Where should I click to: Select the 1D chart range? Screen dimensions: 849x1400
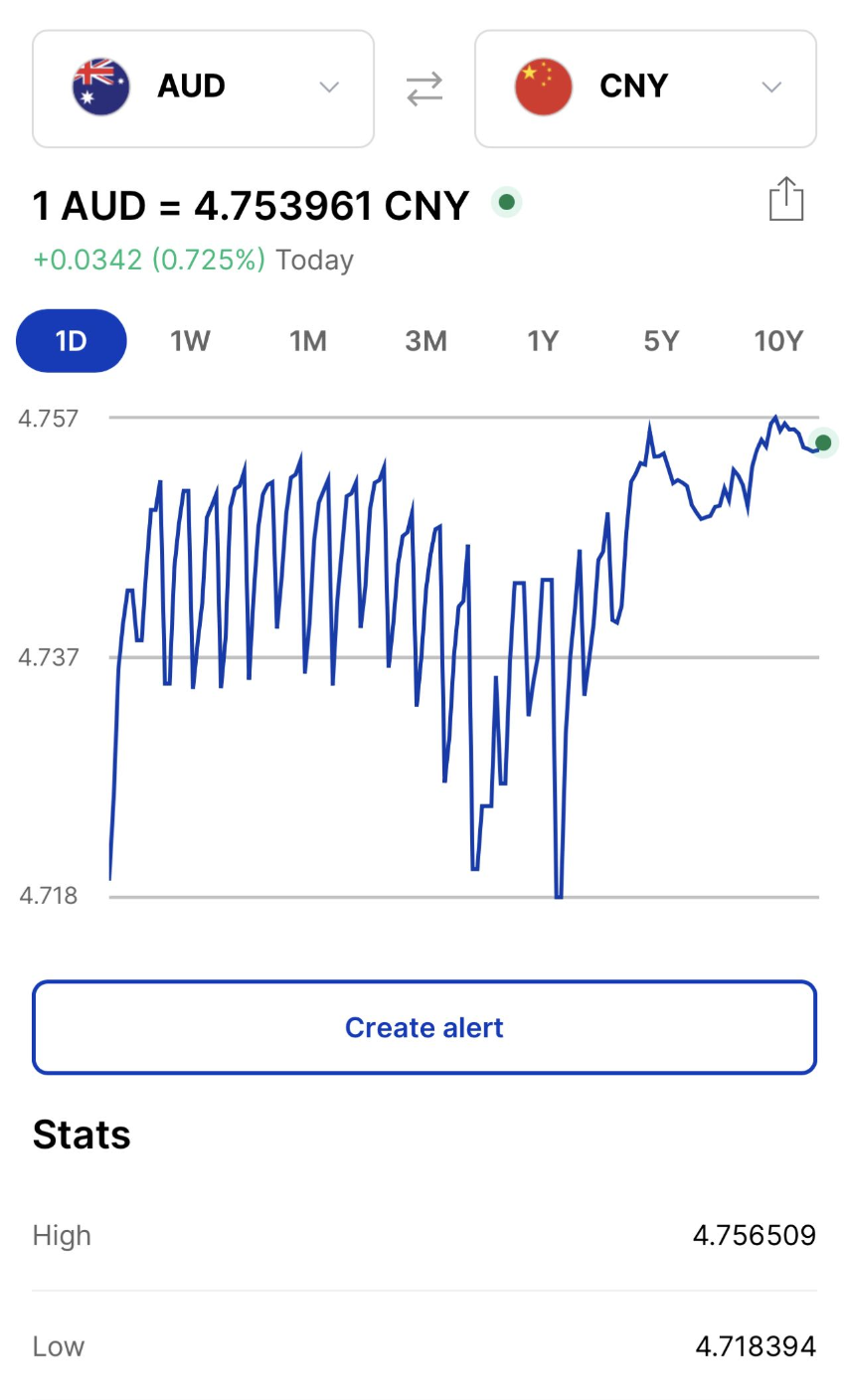coord(72,341)
